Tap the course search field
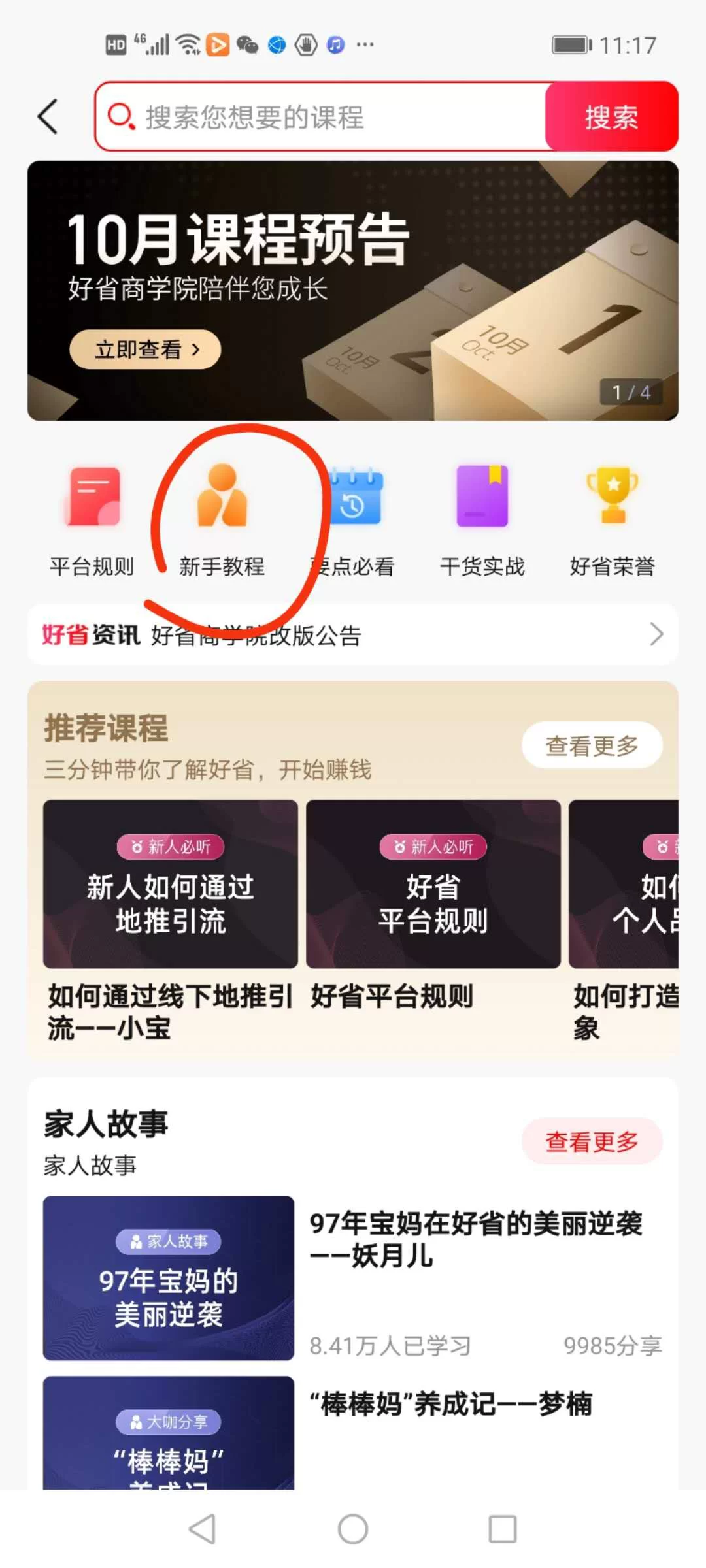The image size is (706, 1568). [327, 117]
